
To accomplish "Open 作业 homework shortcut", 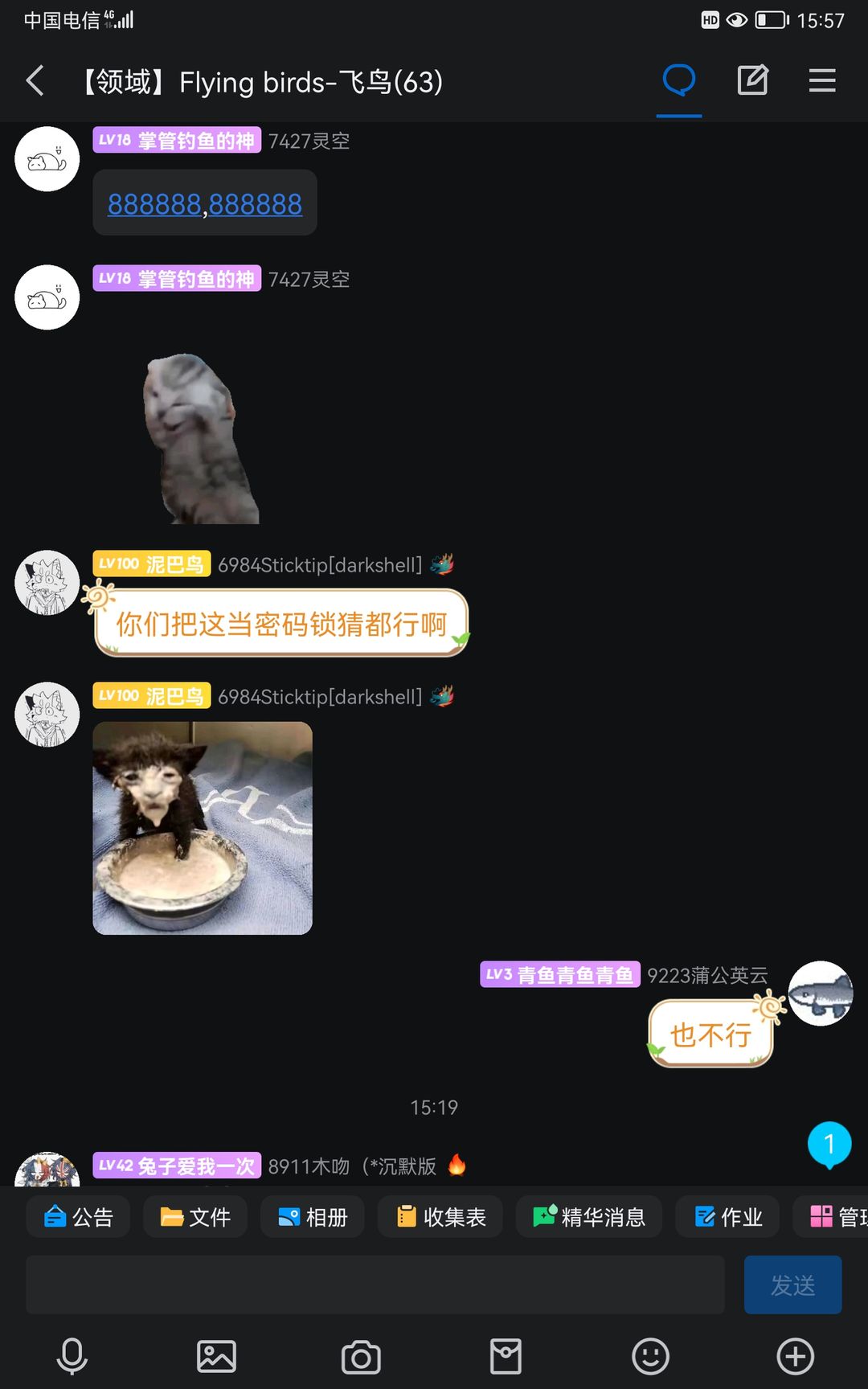I will pyautogui.click(x=728, y=1217).
